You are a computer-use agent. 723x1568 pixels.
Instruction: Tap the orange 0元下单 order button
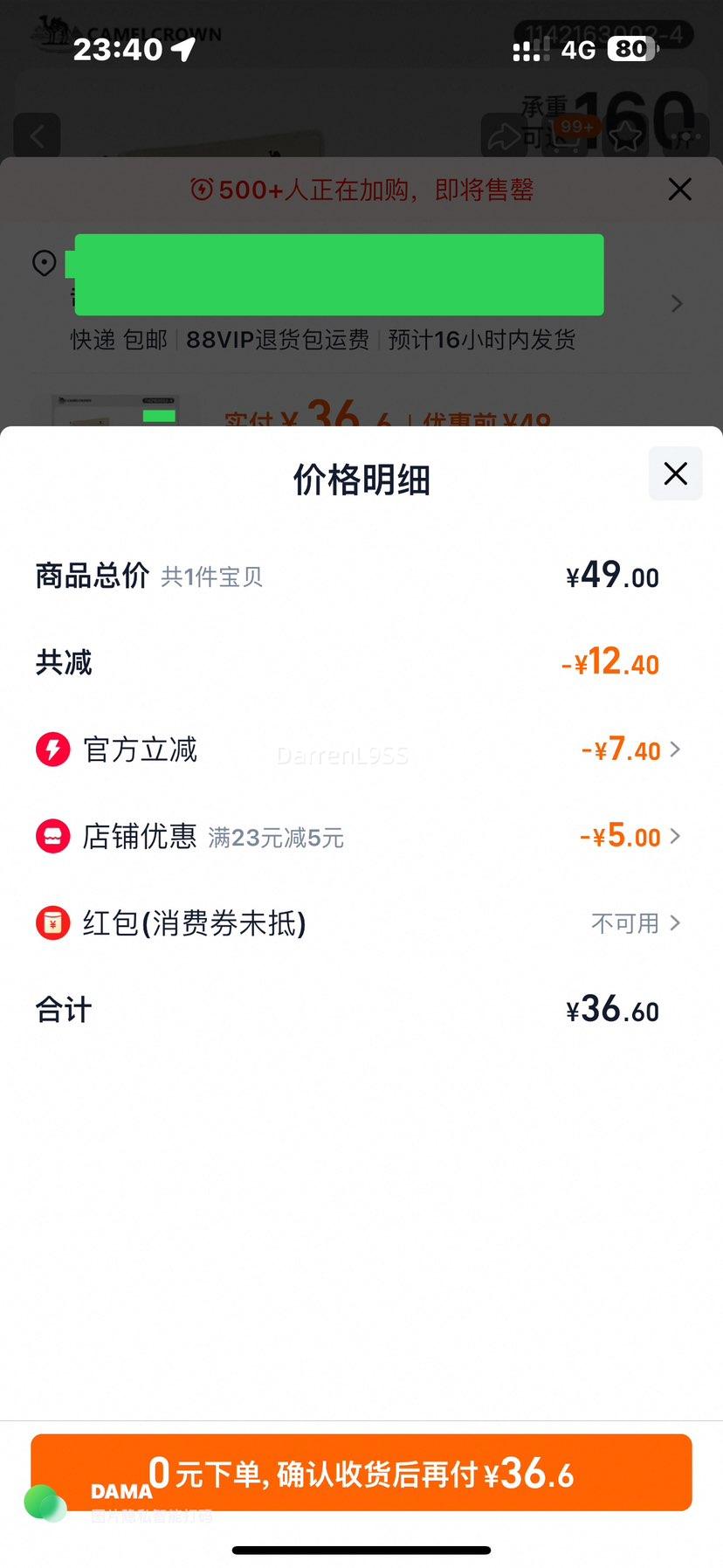tap(361, 1473)
